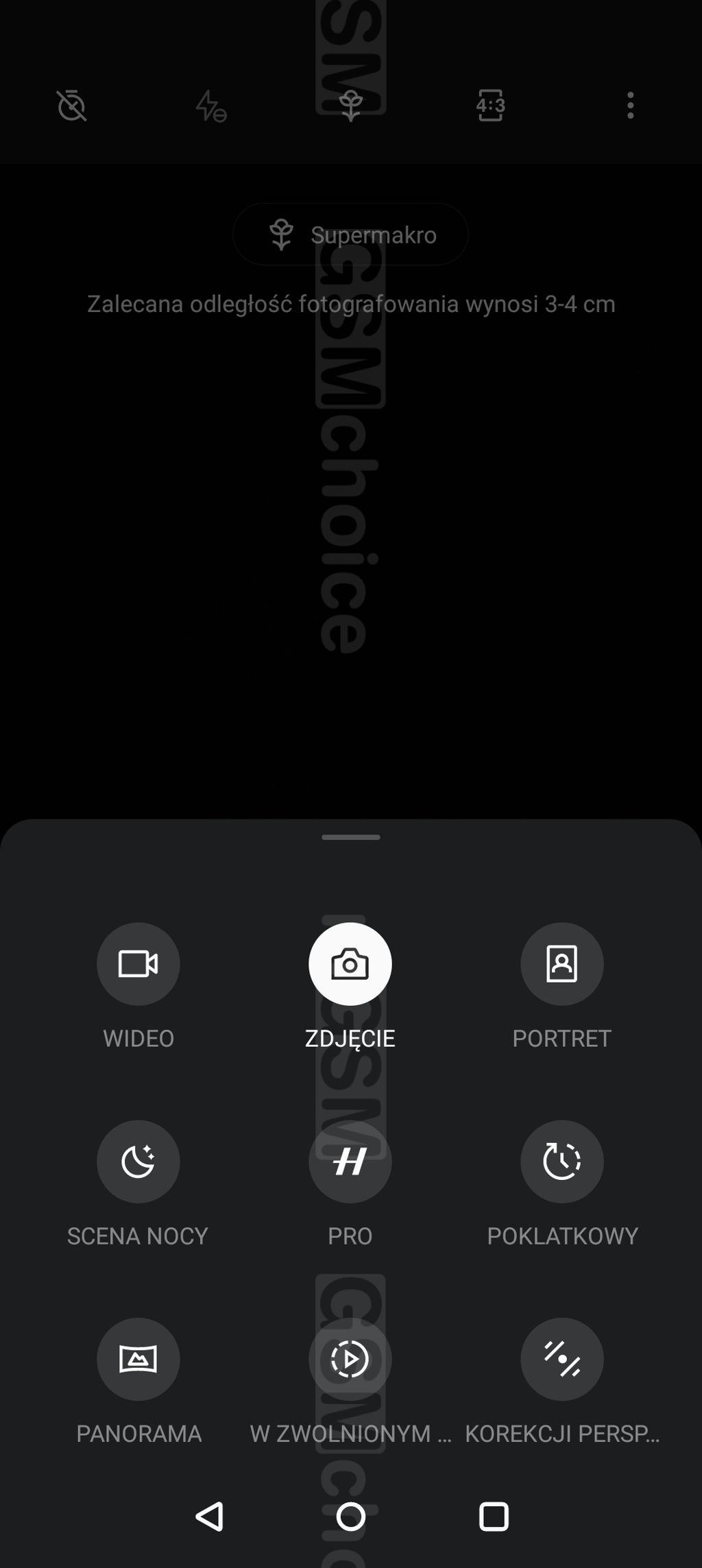Switch to WIDEO mode
Screen dimensions: 702x1568
click(138, 964)
